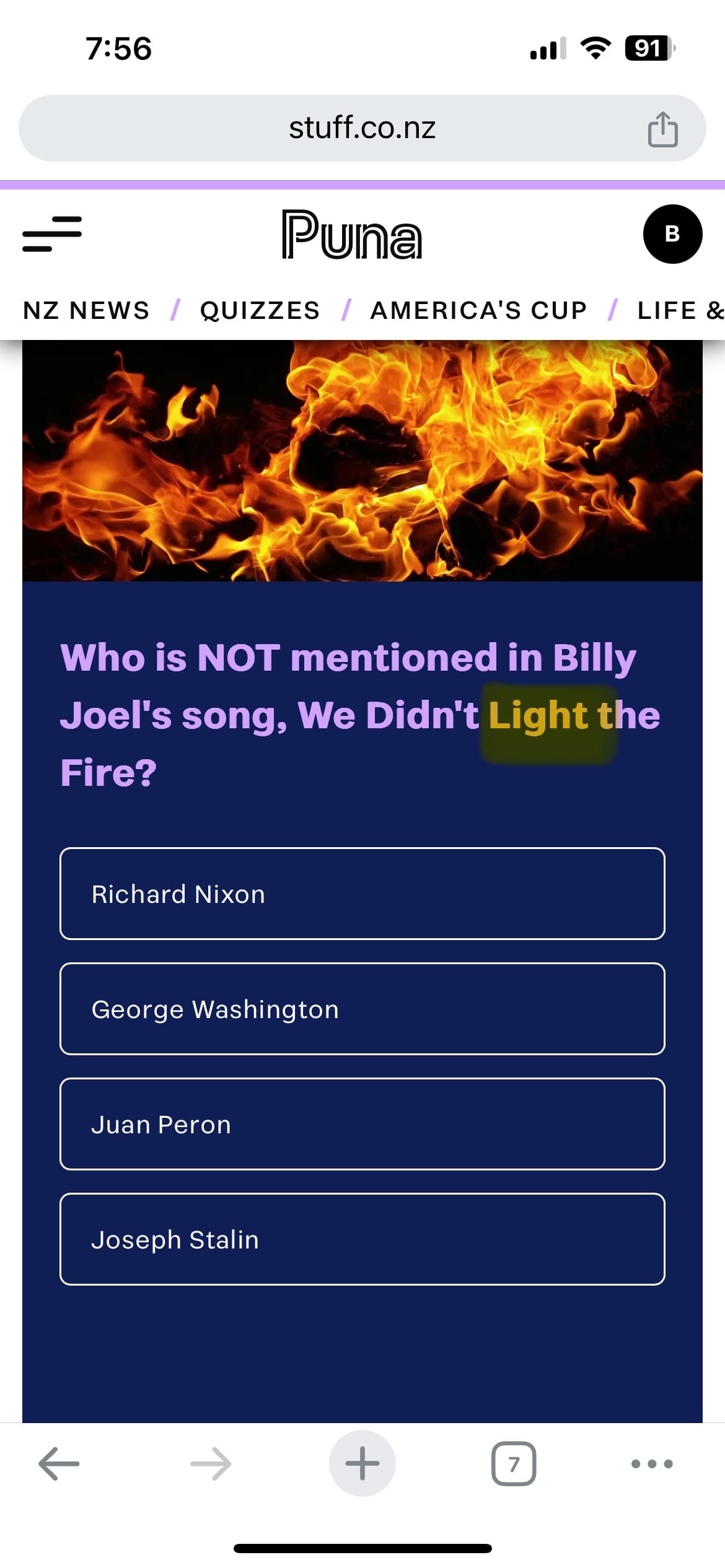This screenshot has height=1568, width=725.
Task: View the seven open tabs
Action: point(513,1463)
